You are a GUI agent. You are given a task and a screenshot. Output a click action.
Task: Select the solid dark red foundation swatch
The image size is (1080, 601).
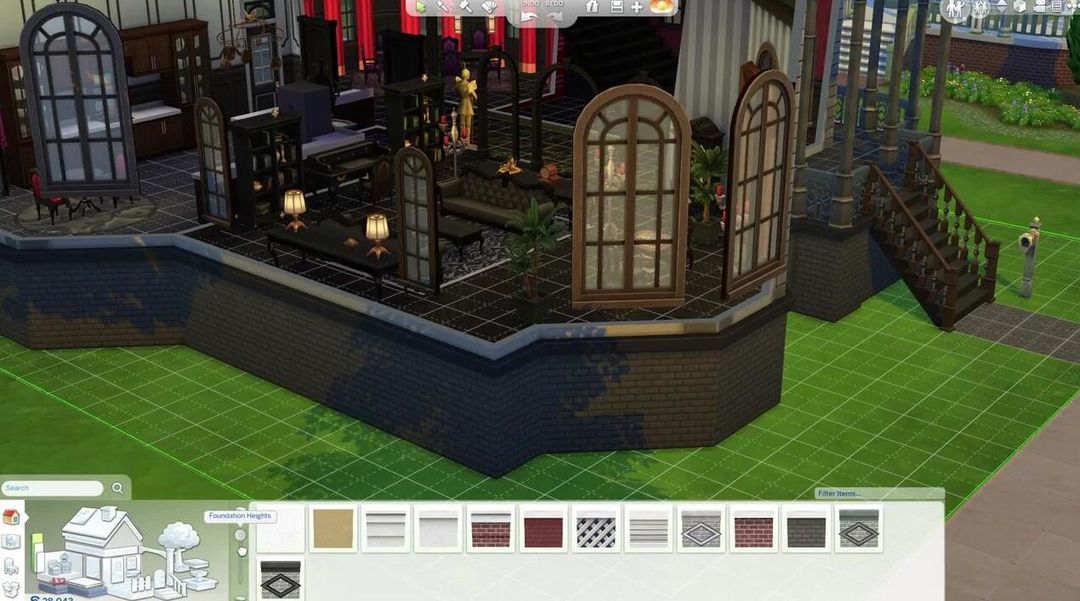[543, 528]
